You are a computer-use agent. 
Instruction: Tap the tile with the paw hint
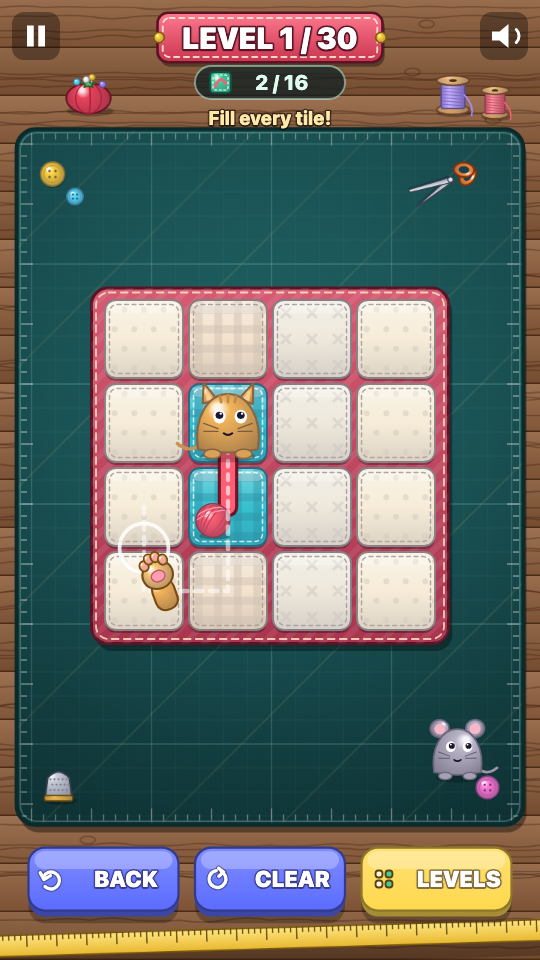click(144, 591)
